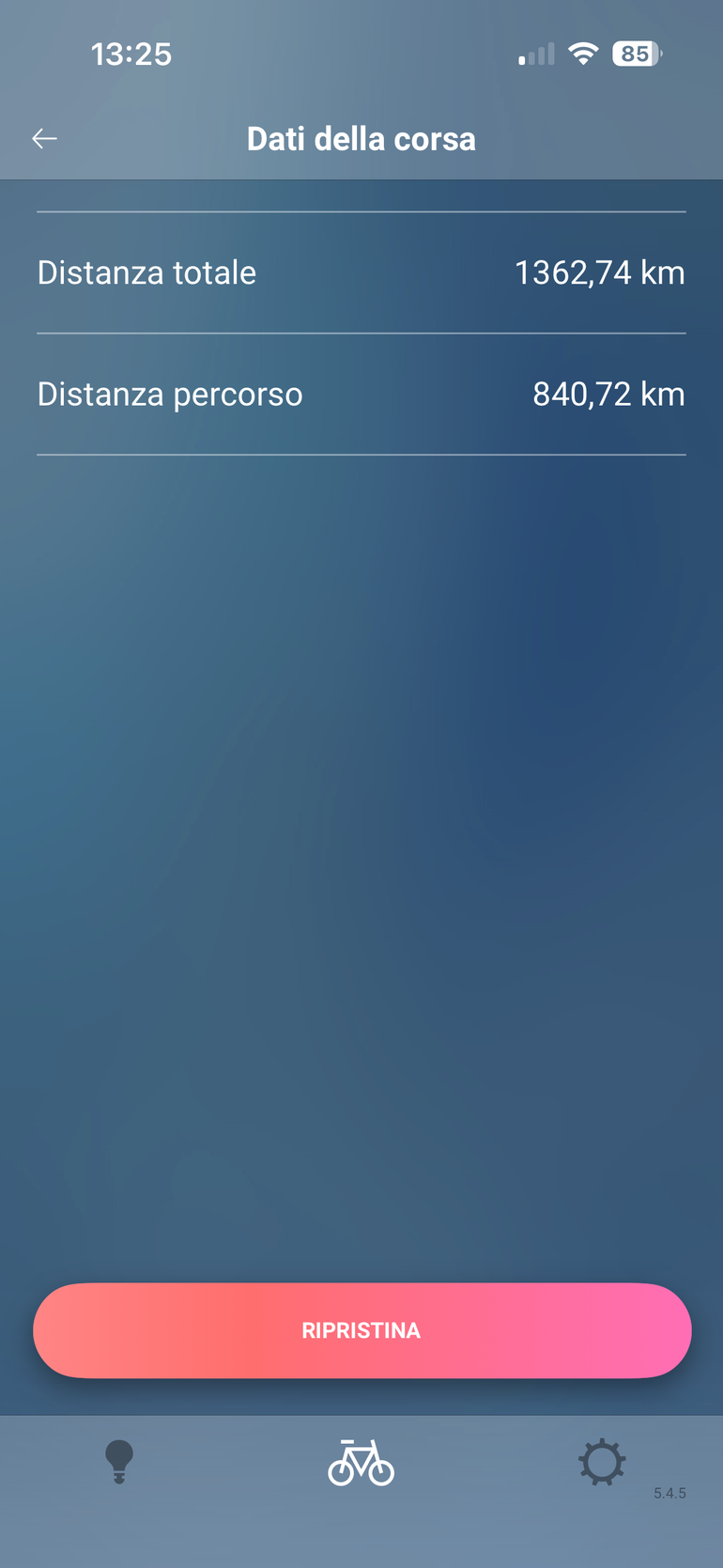
Task: Tap the RIPRISTINA button
Action: tap(361, 1330)
